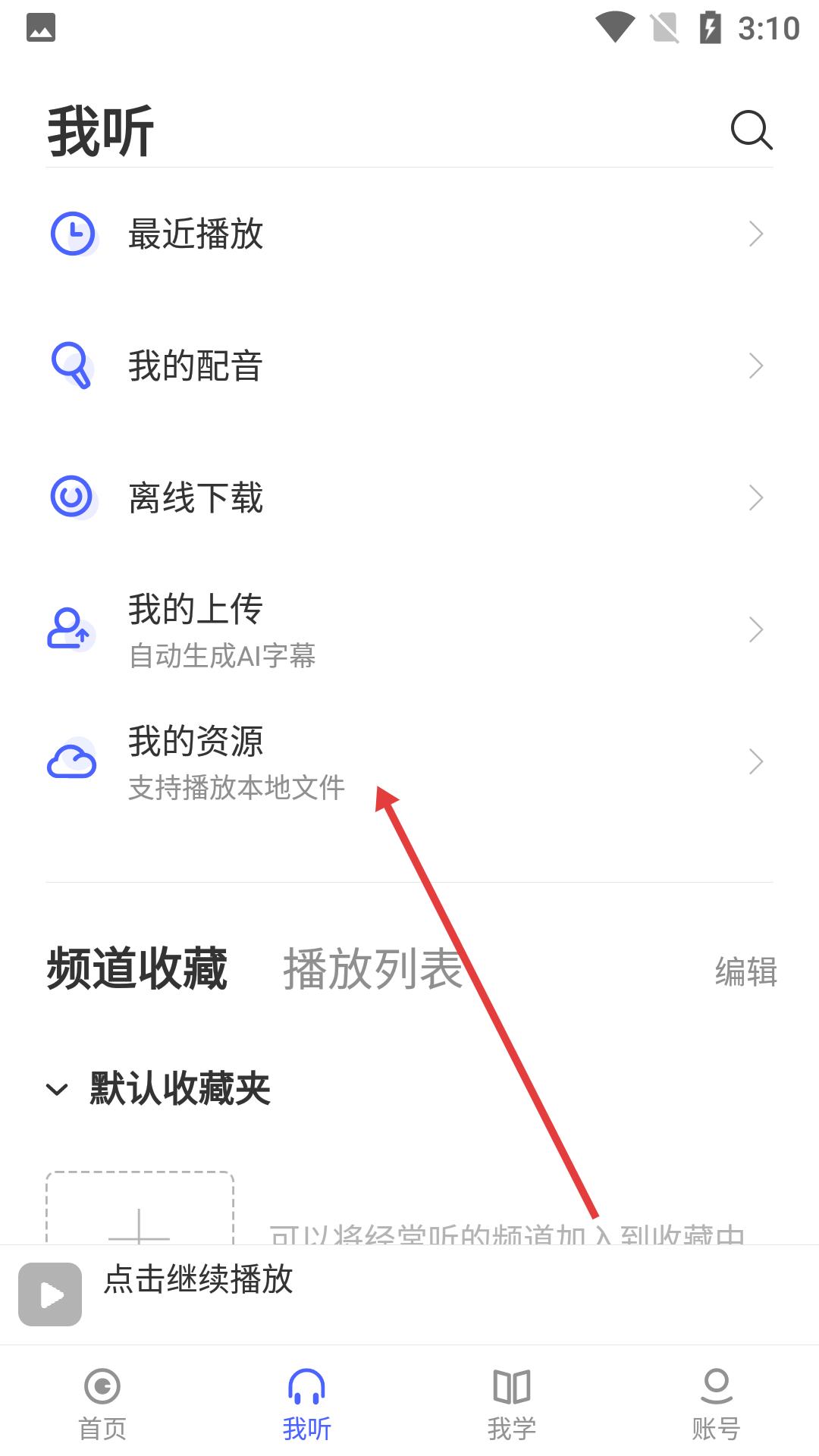The height and width of the screenshot is (1456, 819).
Task: Tap 编辑 to edit favorites
Action: 745,971
